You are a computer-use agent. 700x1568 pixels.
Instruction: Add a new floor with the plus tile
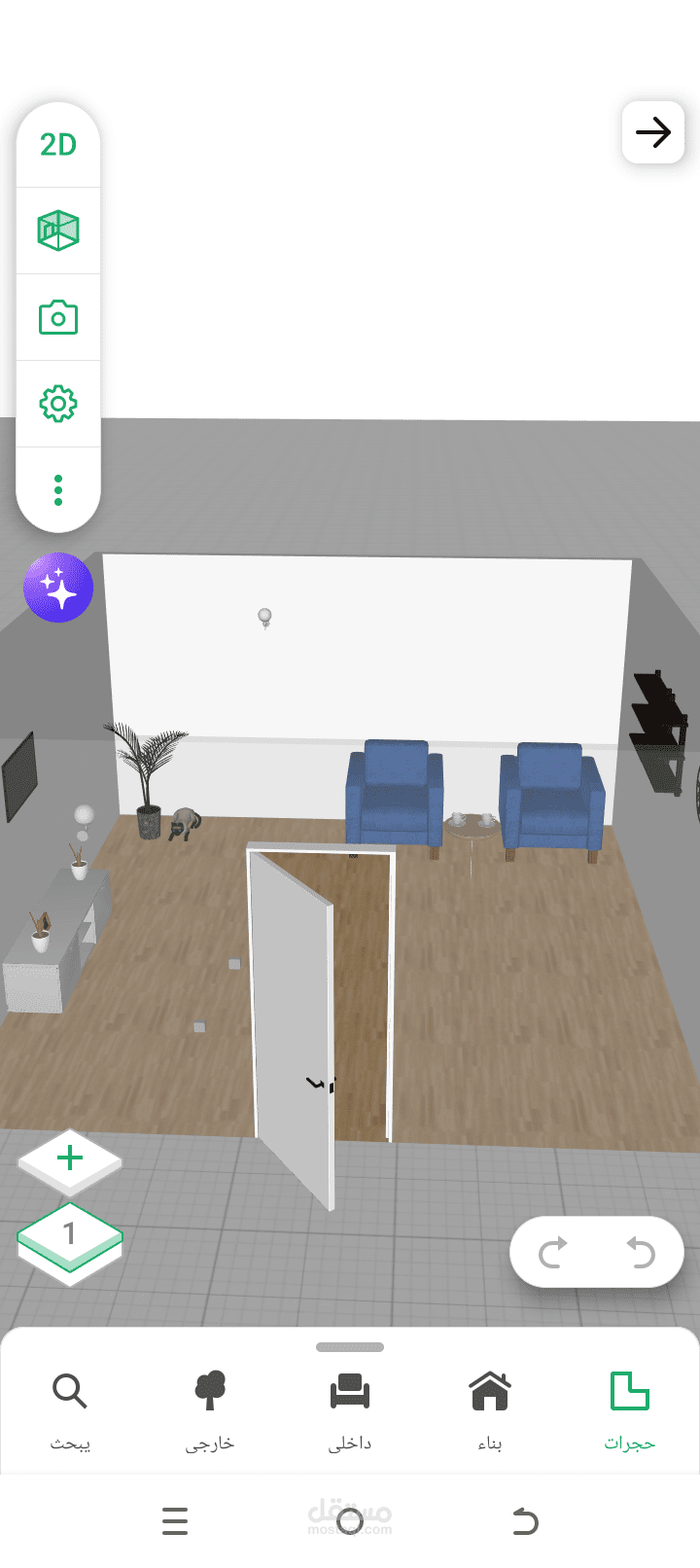click(70, 1159)
